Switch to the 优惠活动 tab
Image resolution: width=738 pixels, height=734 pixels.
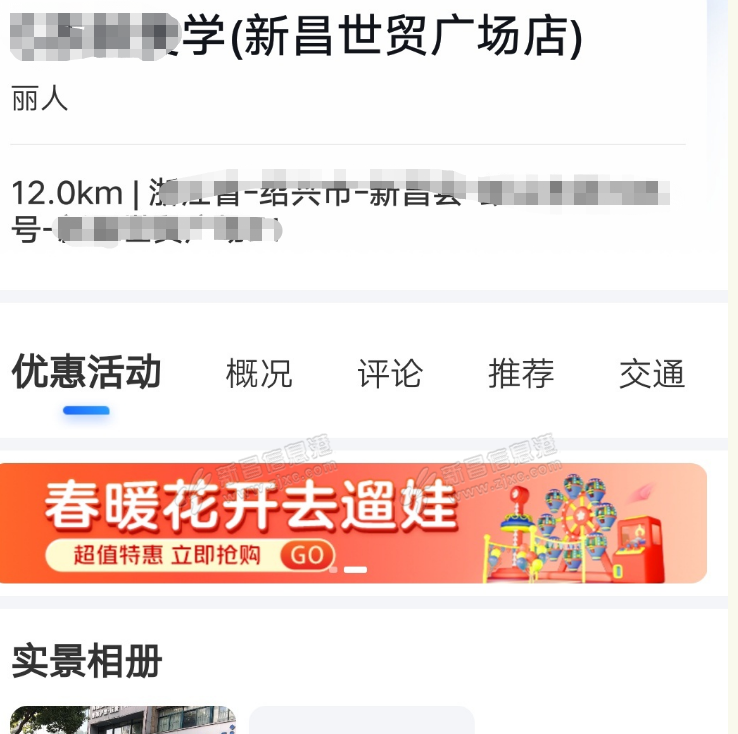click(86, 372)
